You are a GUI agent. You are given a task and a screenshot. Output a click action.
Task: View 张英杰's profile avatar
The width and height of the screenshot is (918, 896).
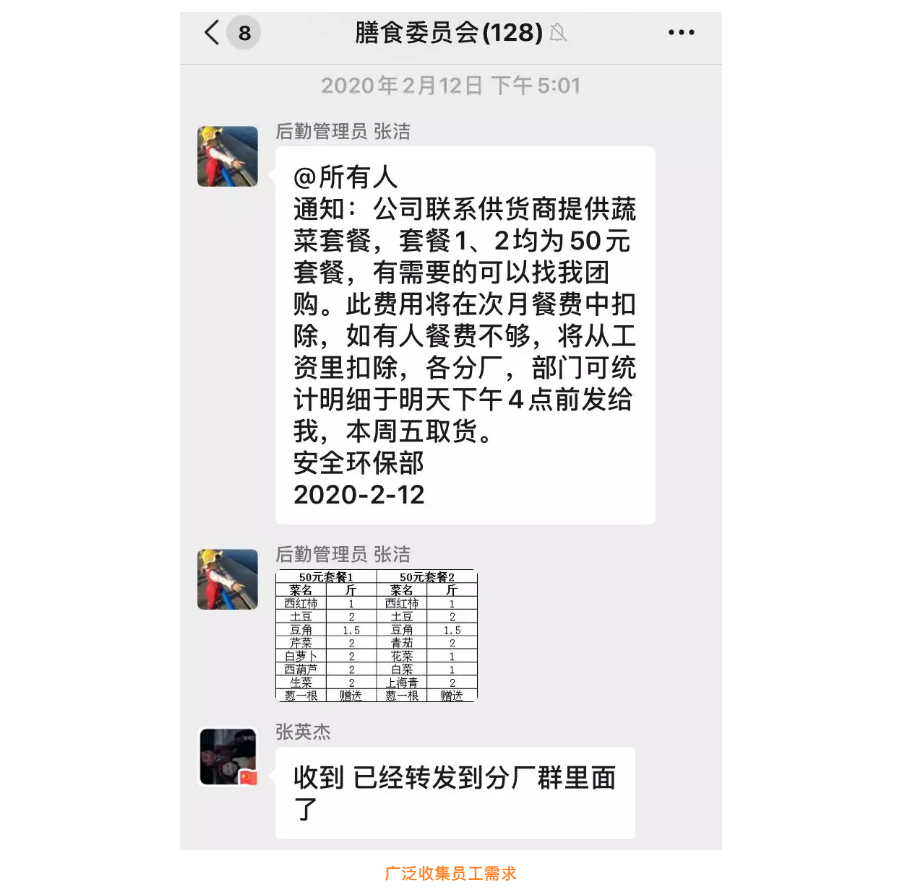[228, 757]
